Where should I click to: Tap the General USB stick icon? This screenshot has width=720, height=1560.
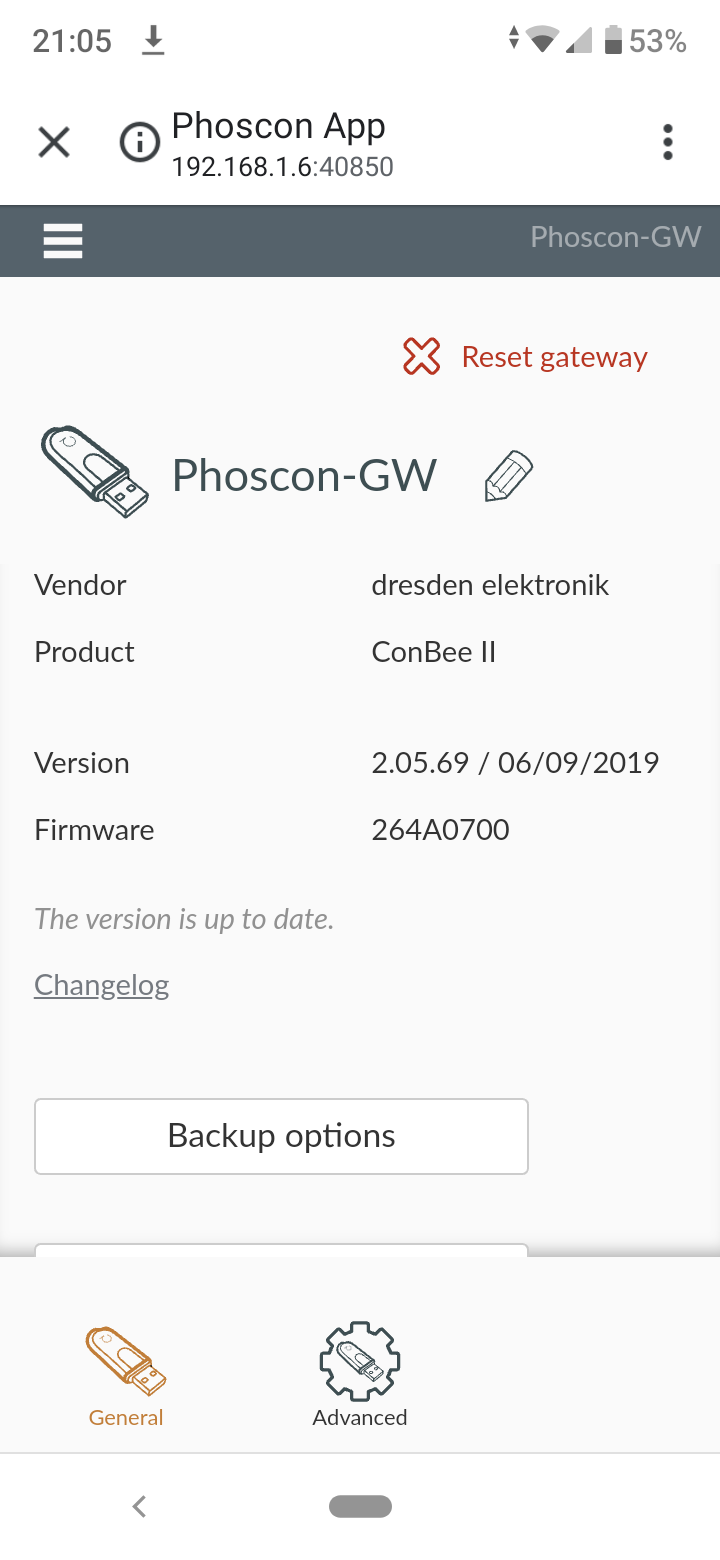pyautogui.click(x=125, y=1360)
